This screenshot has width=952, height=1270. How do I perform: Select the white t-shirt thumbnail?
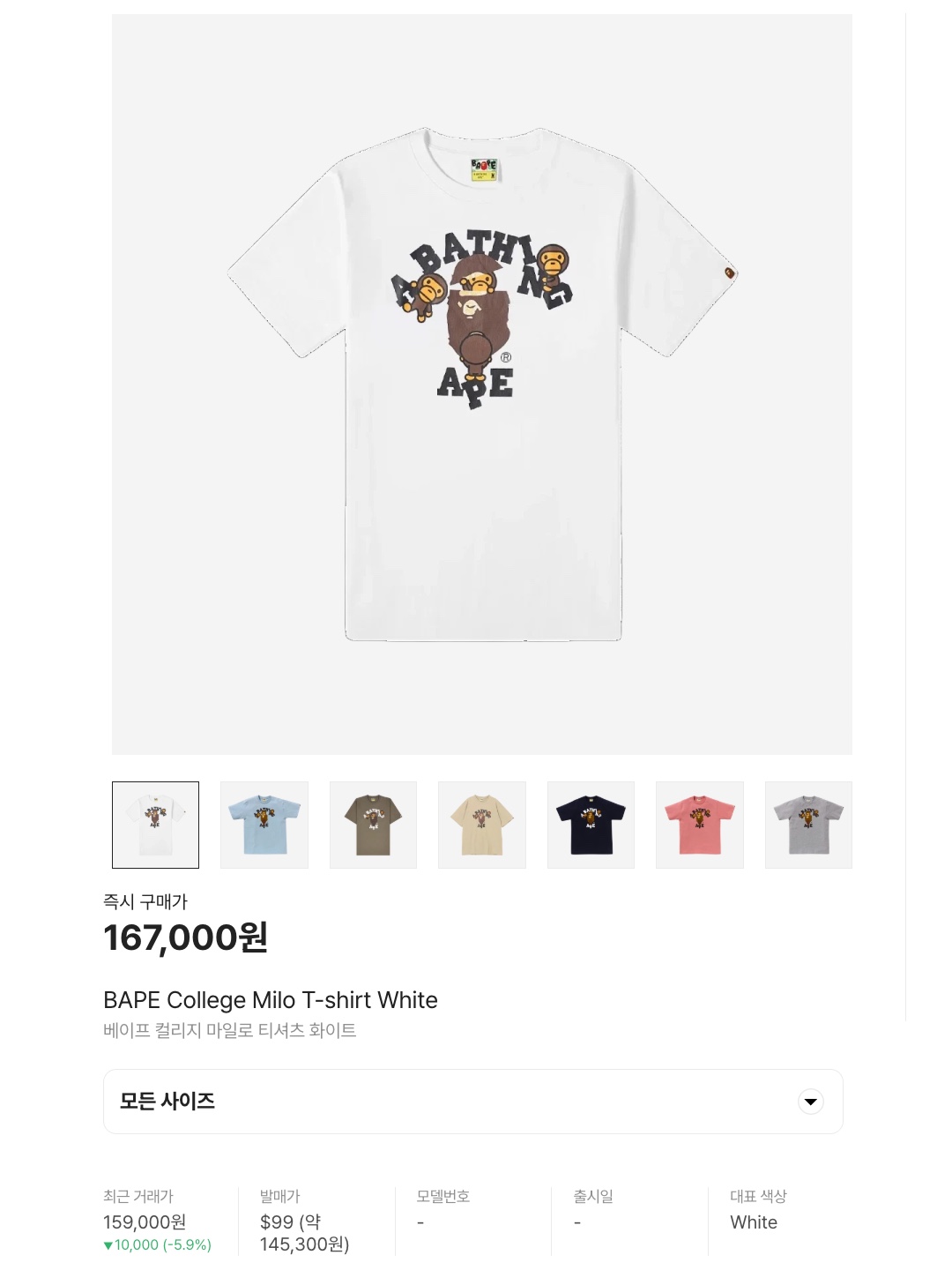pyautogui.click(x=155, y=824)
